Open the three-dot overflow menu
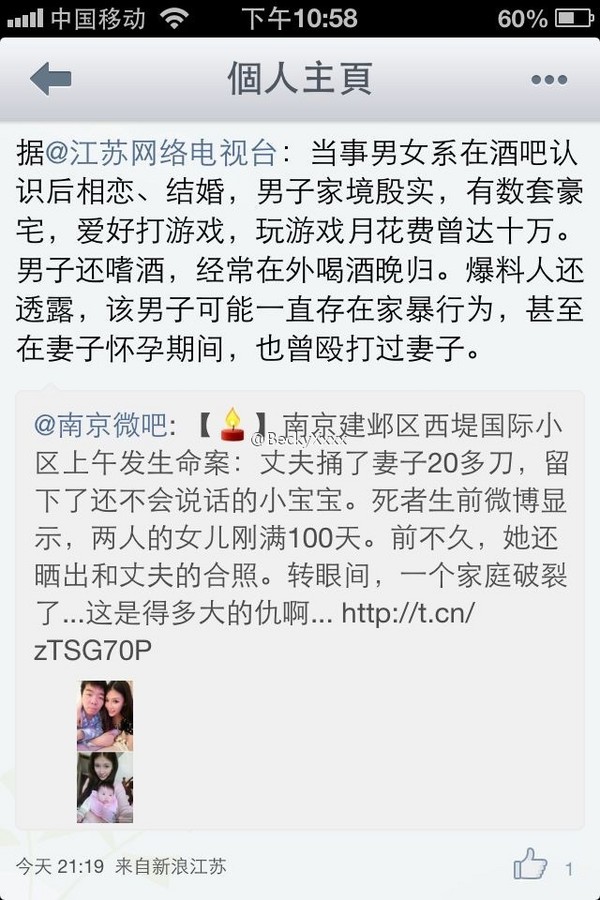 click(x=549, y=80)
